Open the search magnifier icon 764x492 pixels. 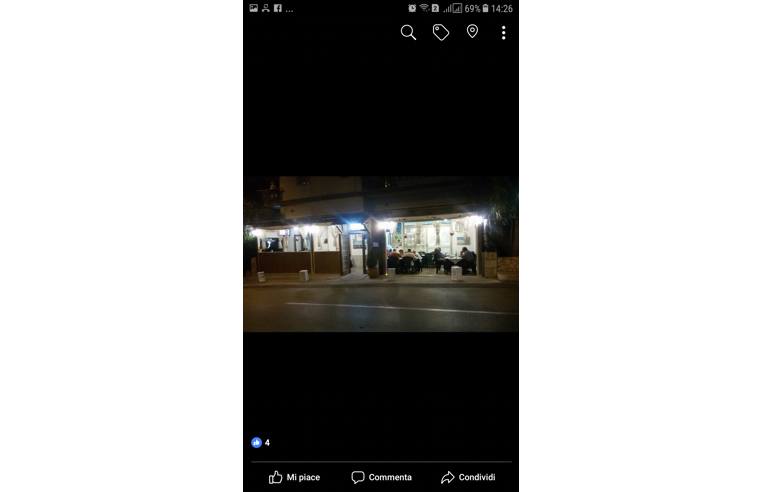[x=408, y=32]
